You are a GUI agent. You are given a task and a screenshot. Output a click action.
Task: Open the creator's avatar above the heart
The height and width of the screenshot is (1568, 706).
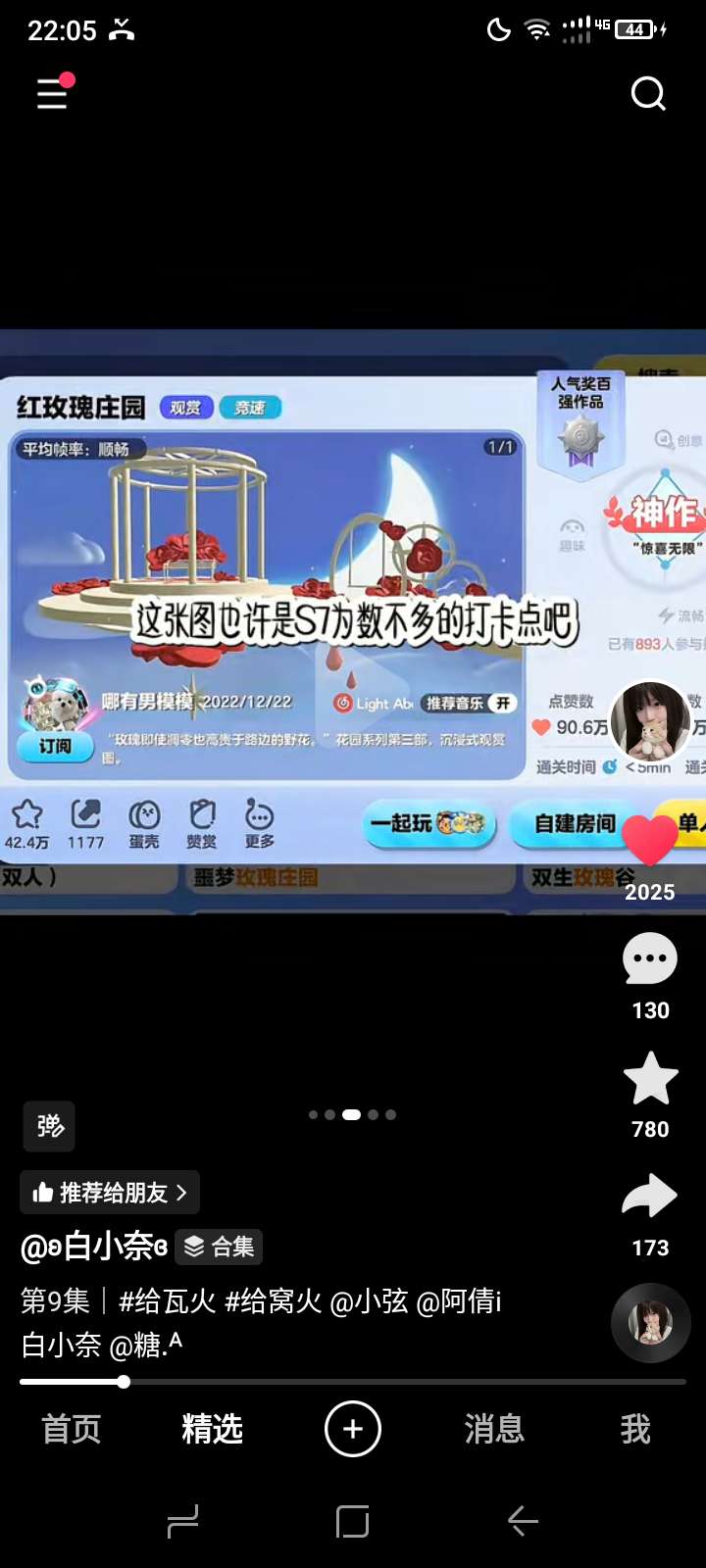tap(649, 722)
